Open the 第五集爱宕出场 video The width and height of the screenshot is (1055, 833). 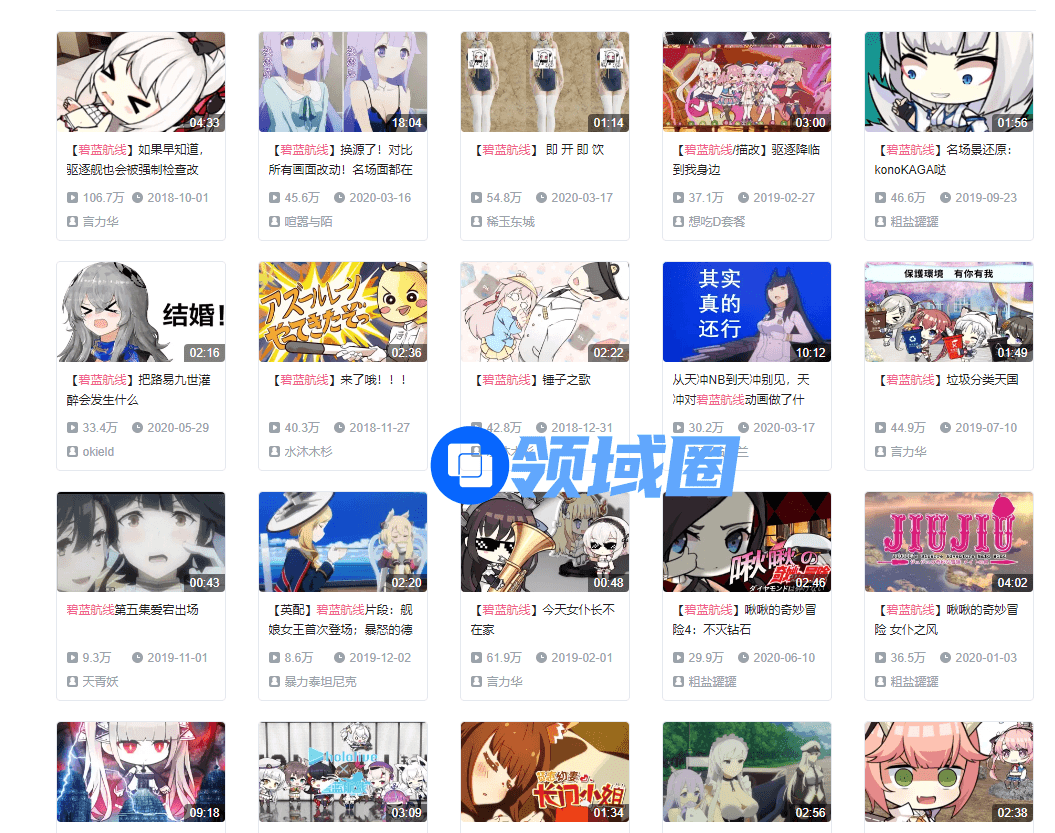[141, 542]
